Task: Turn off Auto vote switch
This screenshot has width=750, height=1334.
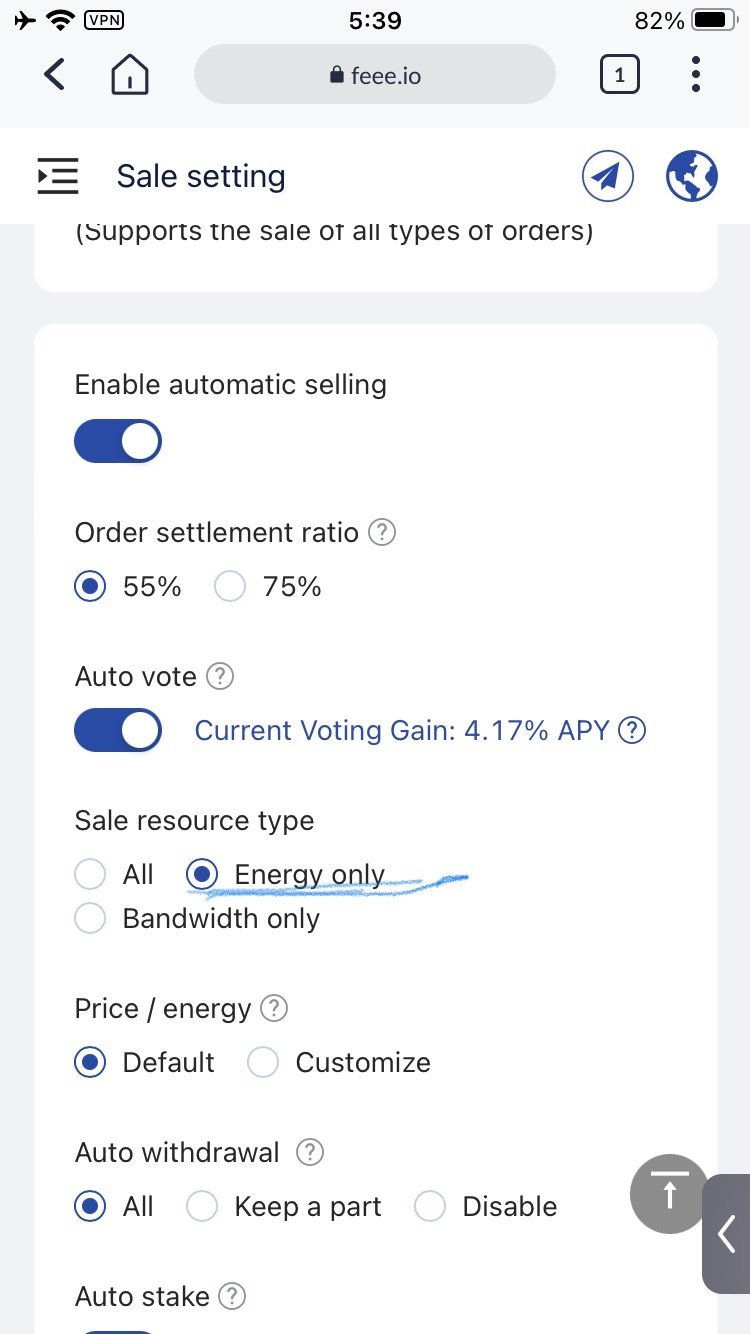Action: pyautogui.click(x=118, y=729)
